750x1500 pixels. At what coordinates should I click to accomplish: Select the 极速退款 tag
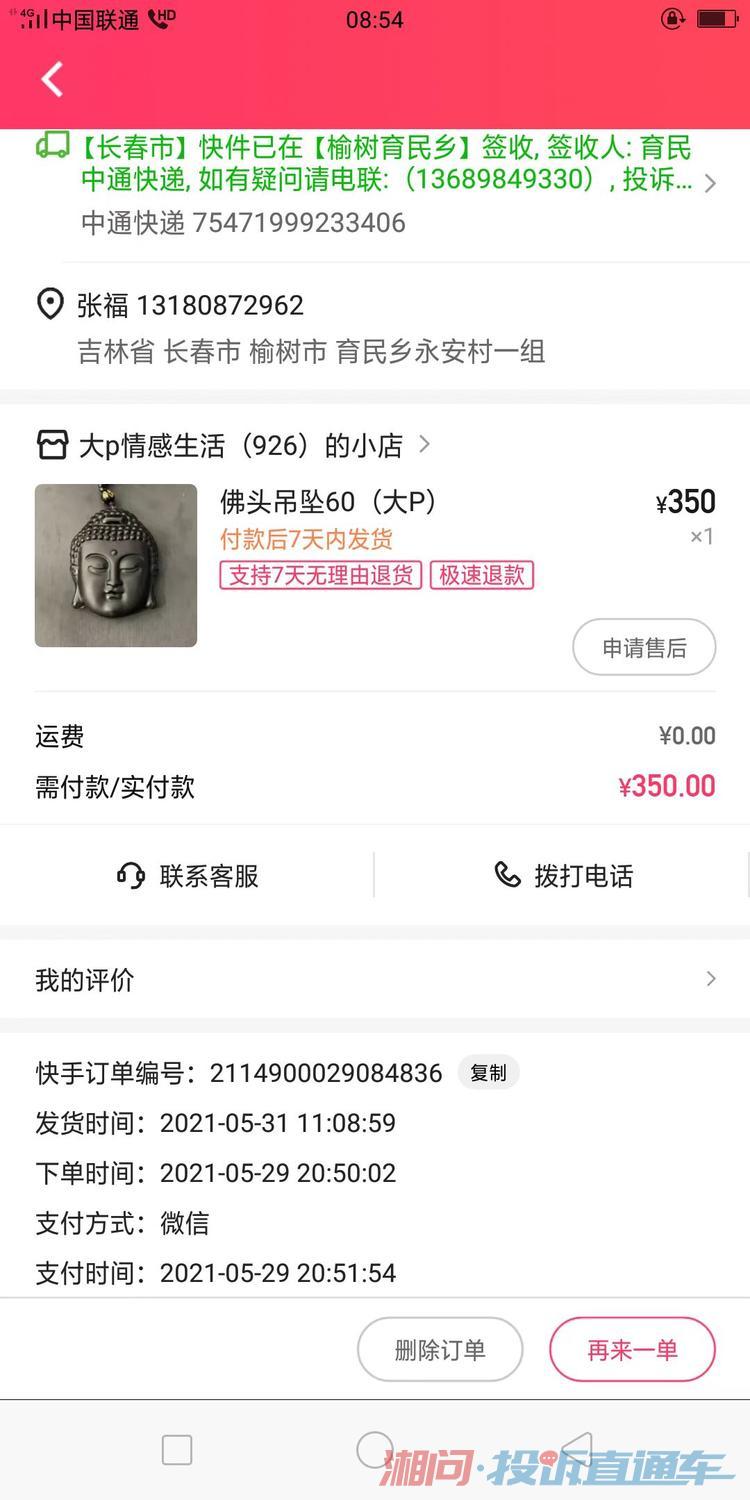point(481,576)
